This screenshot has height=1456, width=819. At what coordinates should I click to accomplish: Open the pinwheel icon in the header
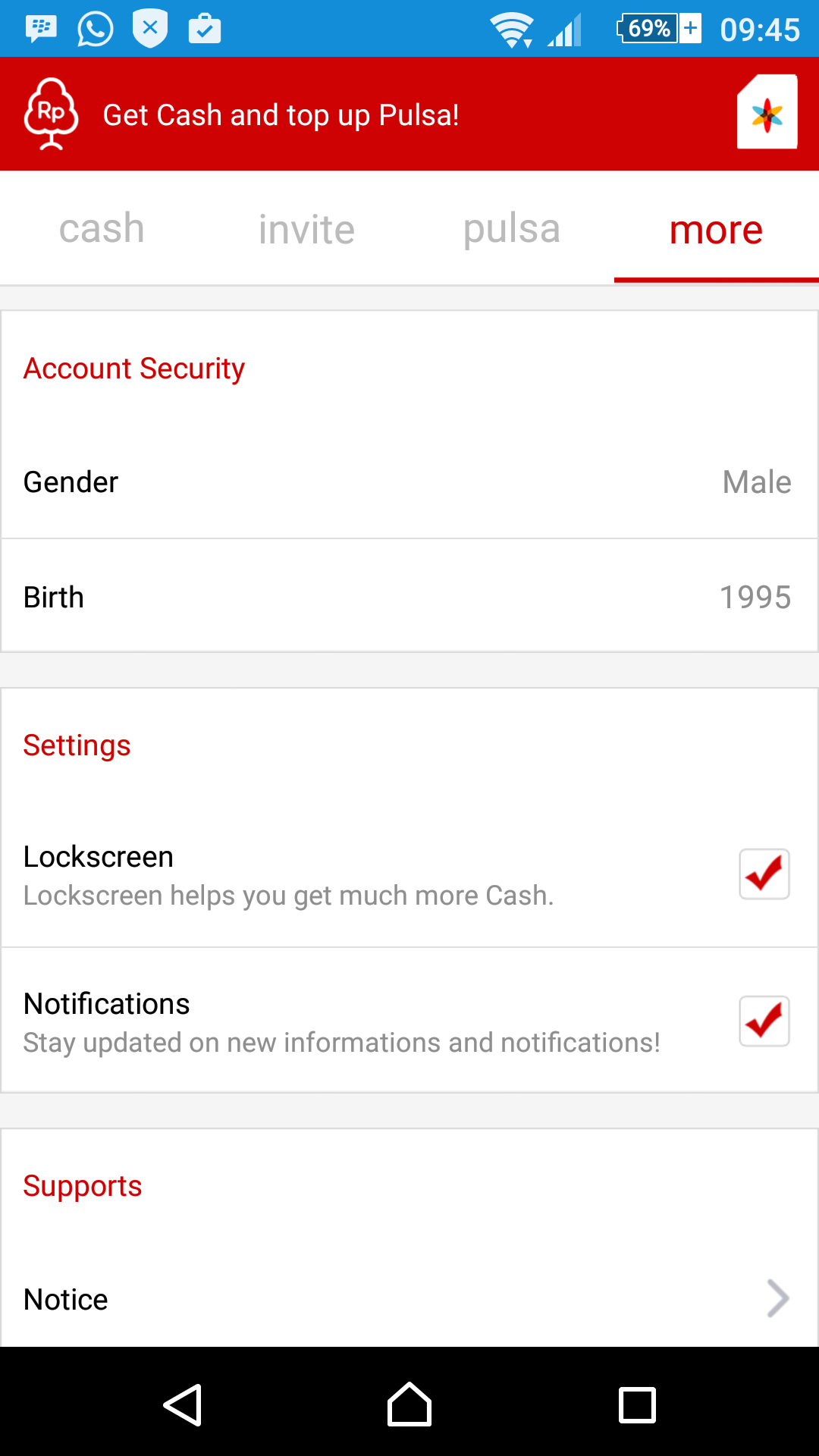767,112
